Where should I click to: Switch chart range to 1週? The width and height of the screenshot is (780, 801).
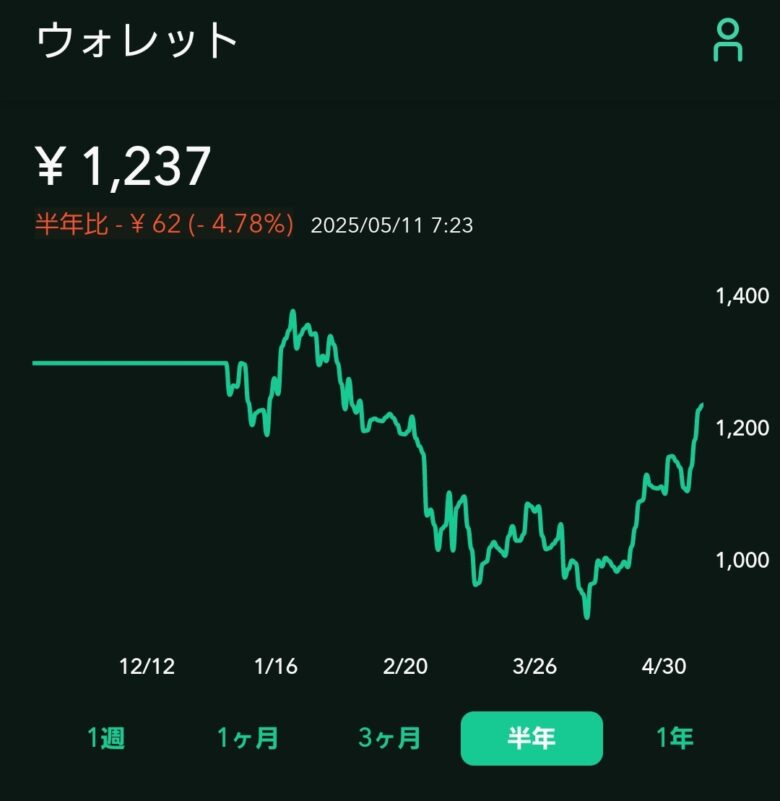pyautogui.click(x=106, y=739)
